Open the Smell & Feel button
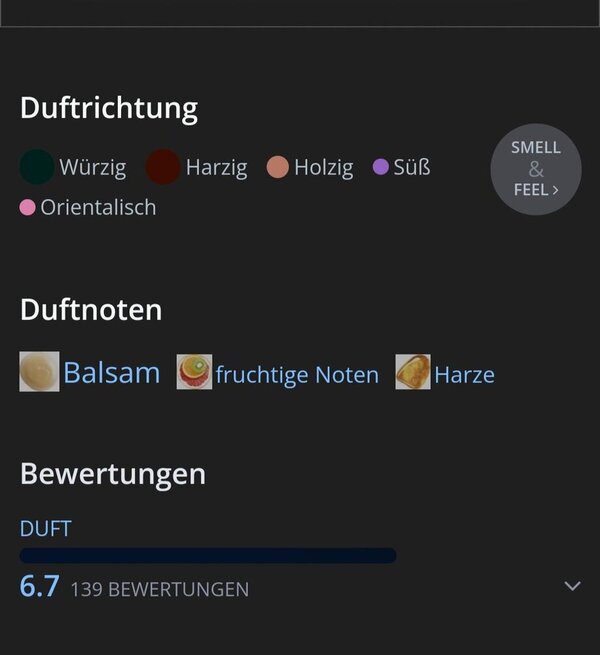Image resolution: width=600 pixels, height=655 pixels. pos(535,169)
